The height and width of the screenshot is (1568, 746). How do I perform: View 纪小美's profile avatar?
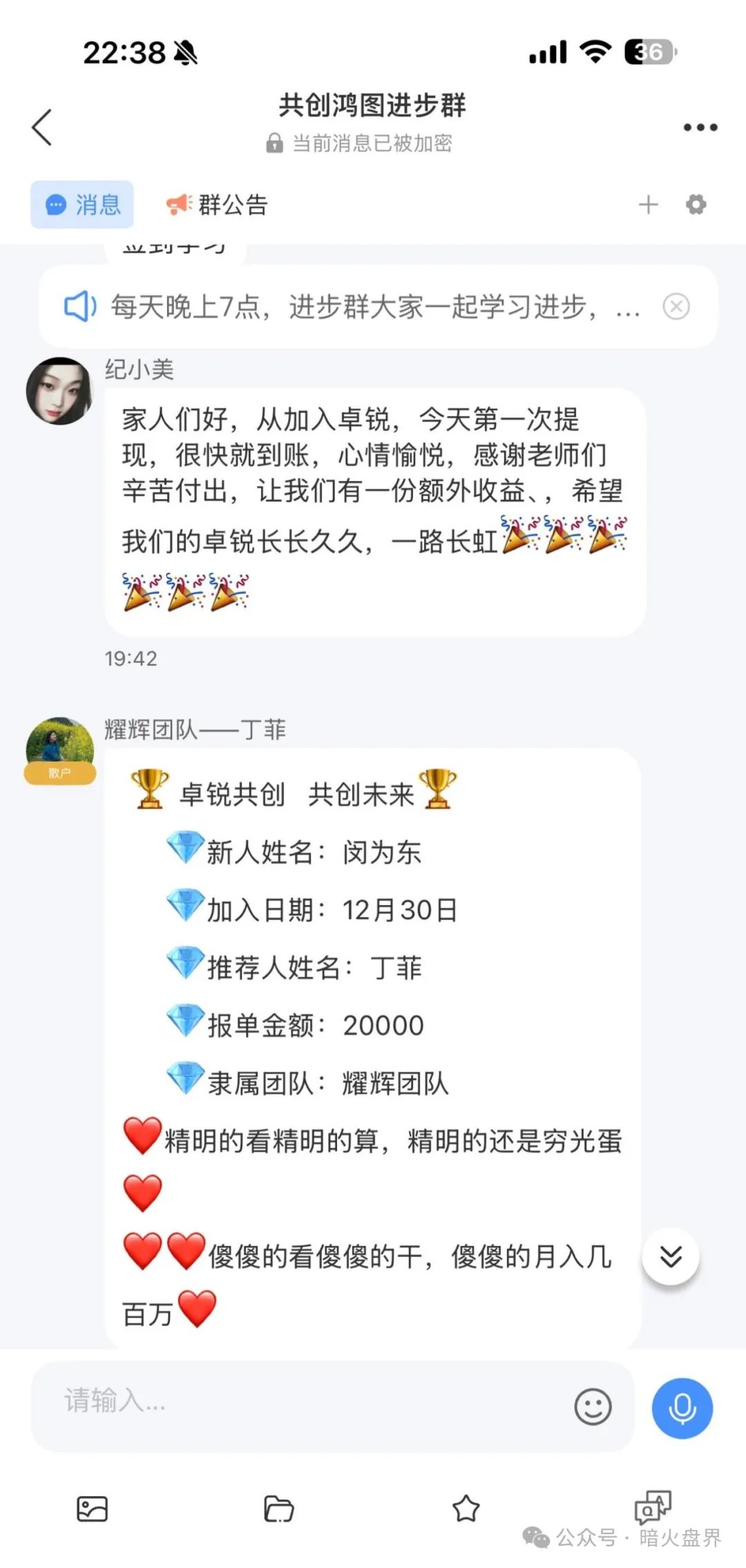59,391
